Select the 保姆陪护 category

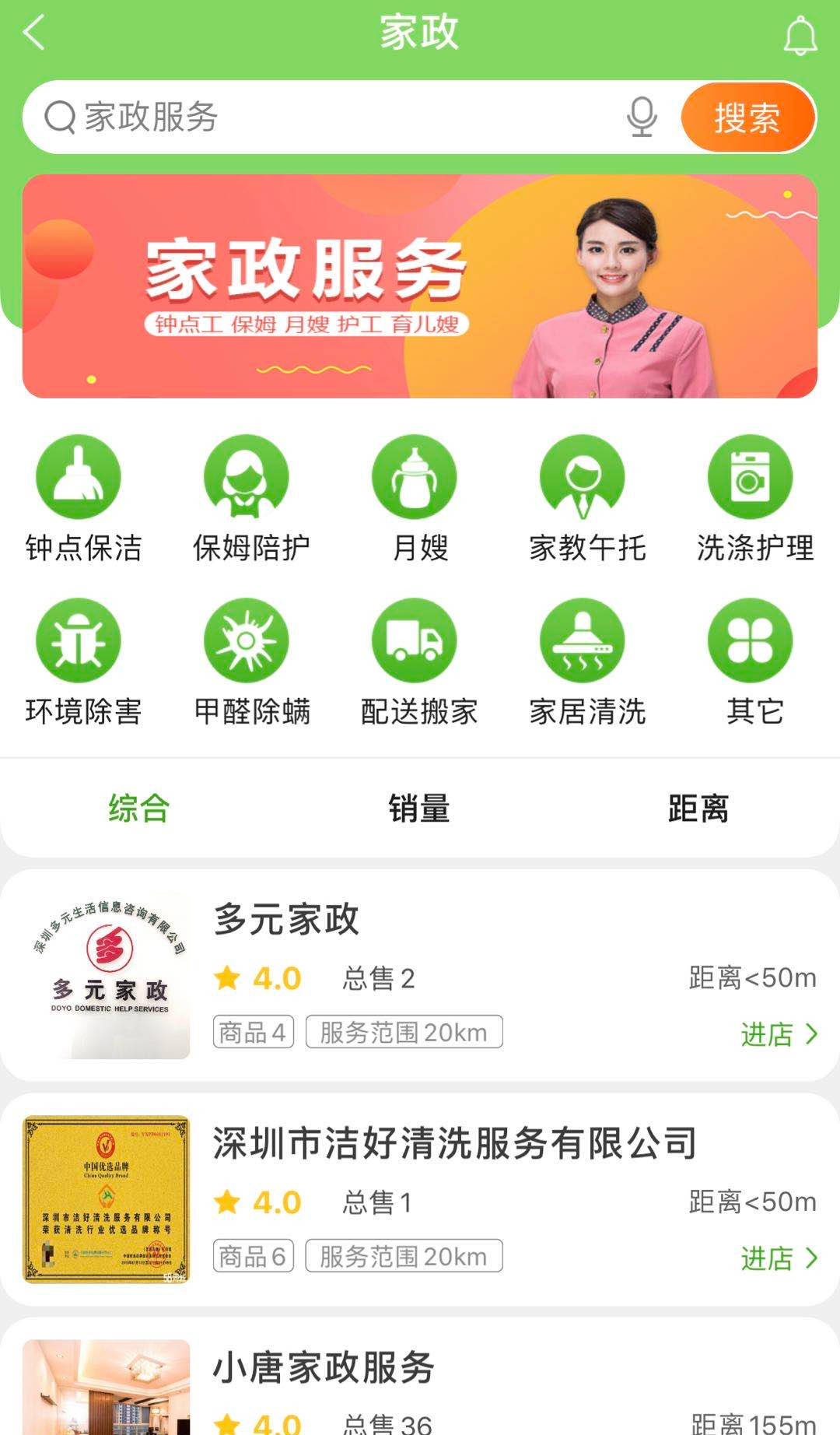tap(251, 499)
